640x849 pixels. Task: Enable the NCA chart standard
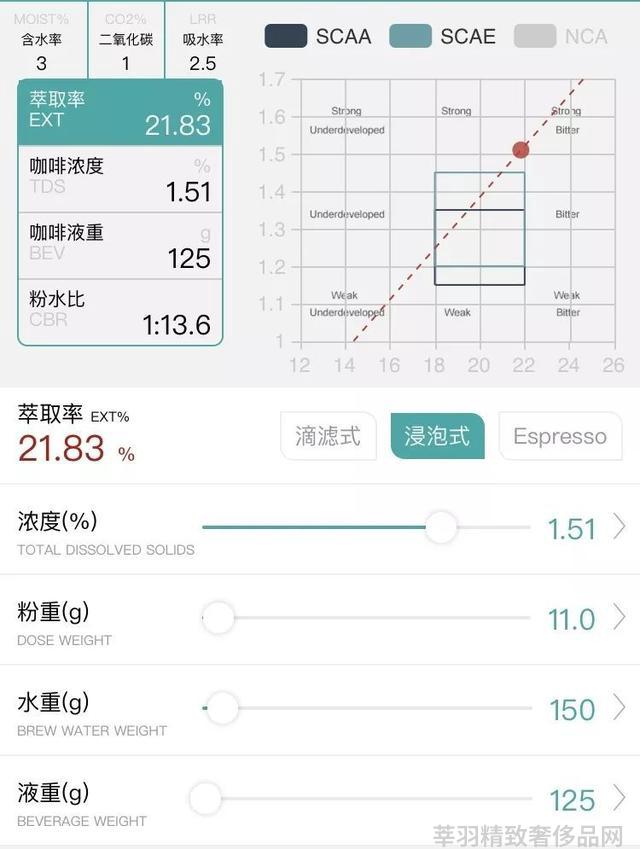561,36
